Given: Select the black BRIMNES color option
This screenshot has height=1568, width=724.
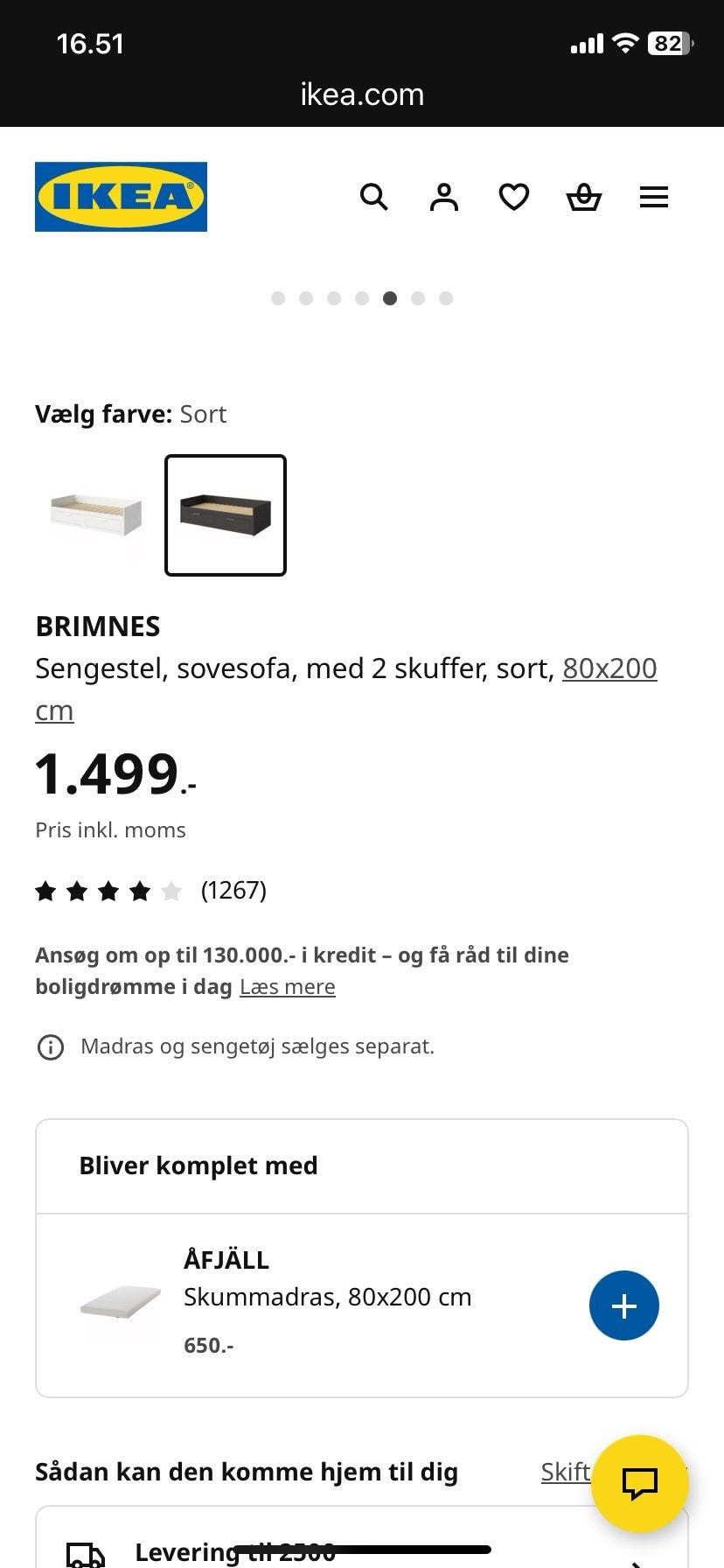Looking at the screenshot, I should coord(226,514).
